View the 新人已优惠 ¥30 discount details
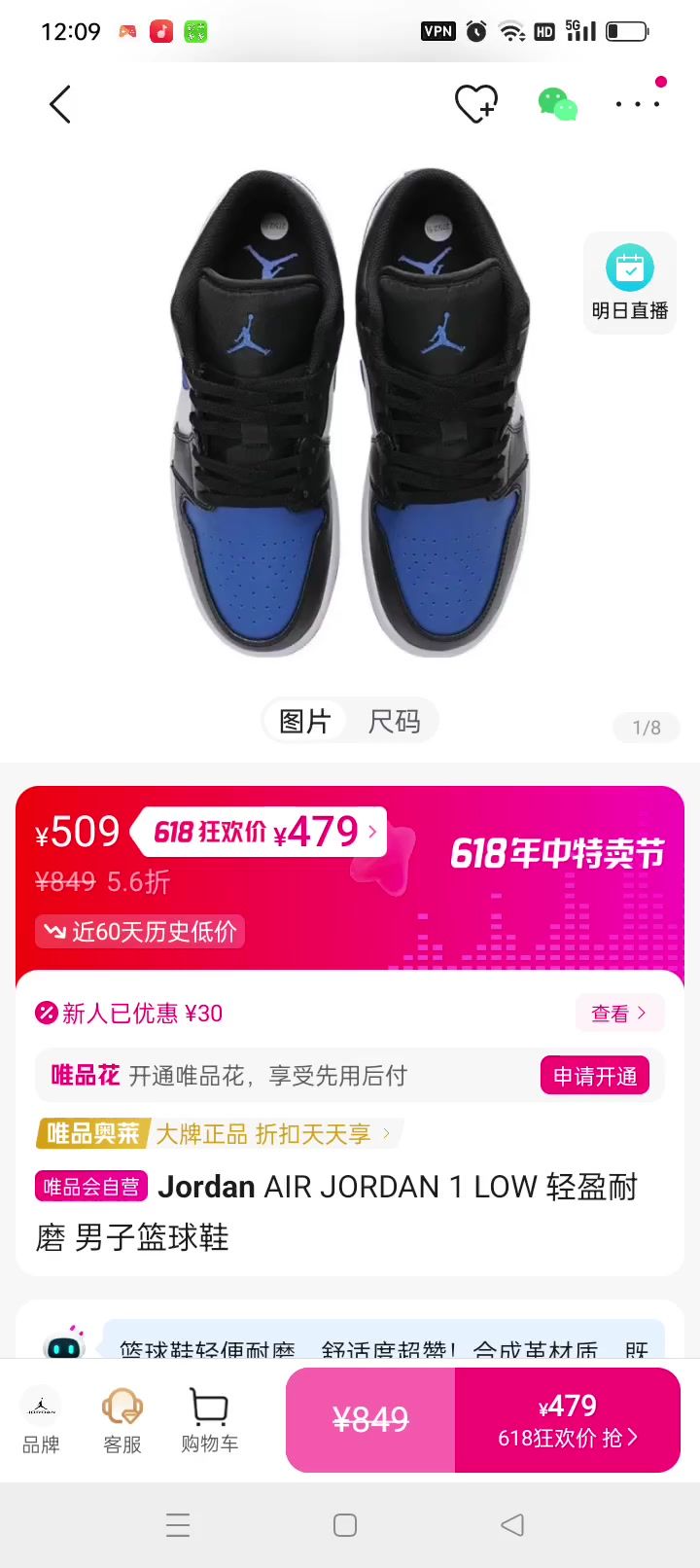 tap(619, 1014)
